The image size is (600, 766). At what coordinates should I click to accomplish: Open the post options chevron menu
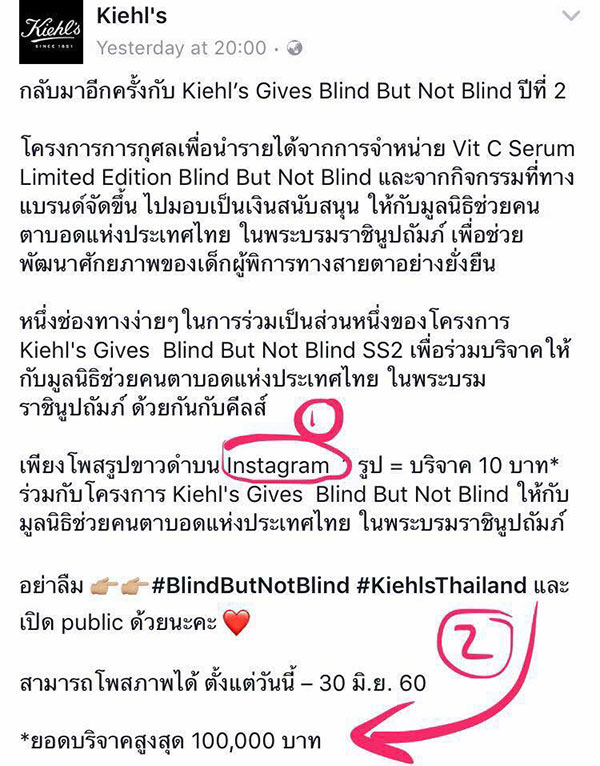pos(572,17)
